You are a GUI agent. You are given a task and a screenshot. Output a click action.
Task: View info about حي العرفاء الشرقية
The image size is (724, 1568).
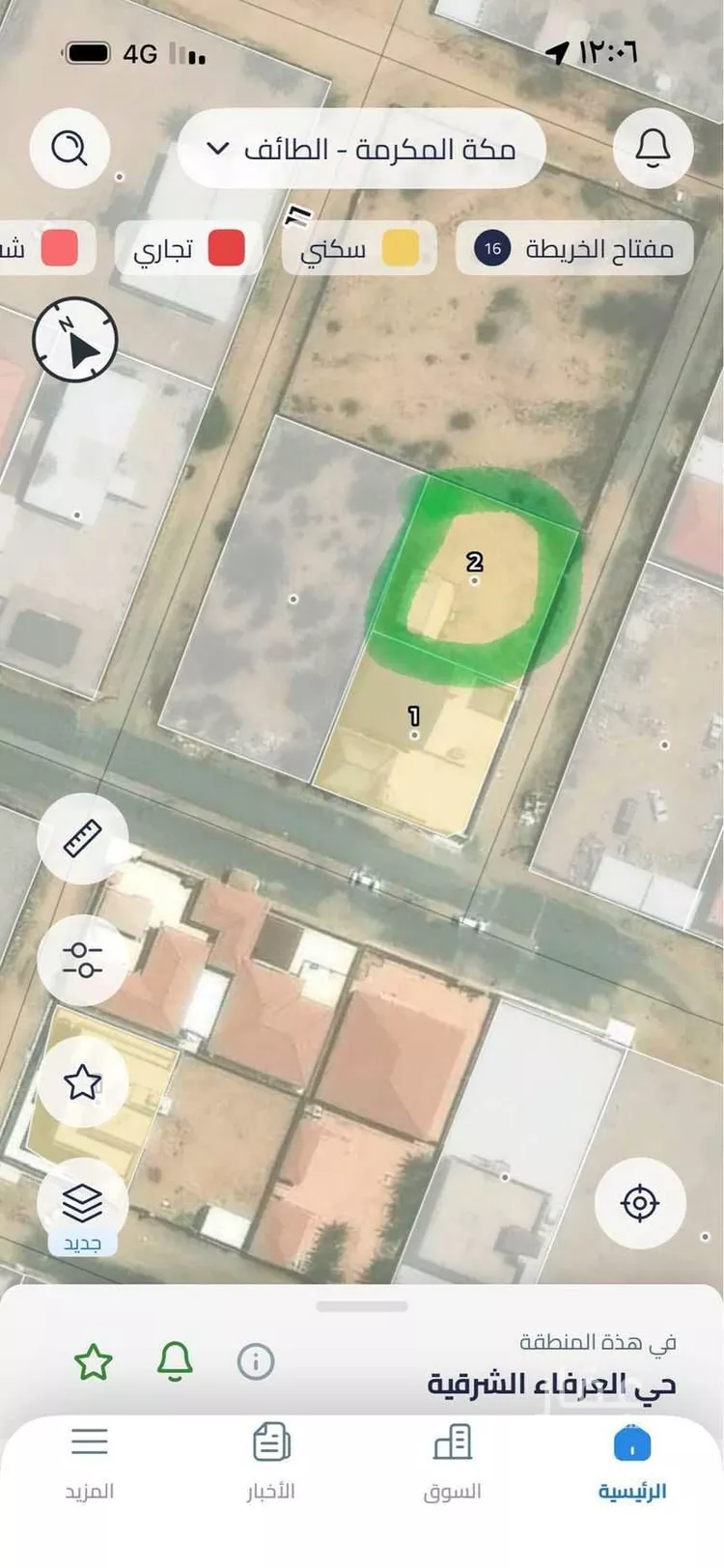click(x=256, y=1362)
